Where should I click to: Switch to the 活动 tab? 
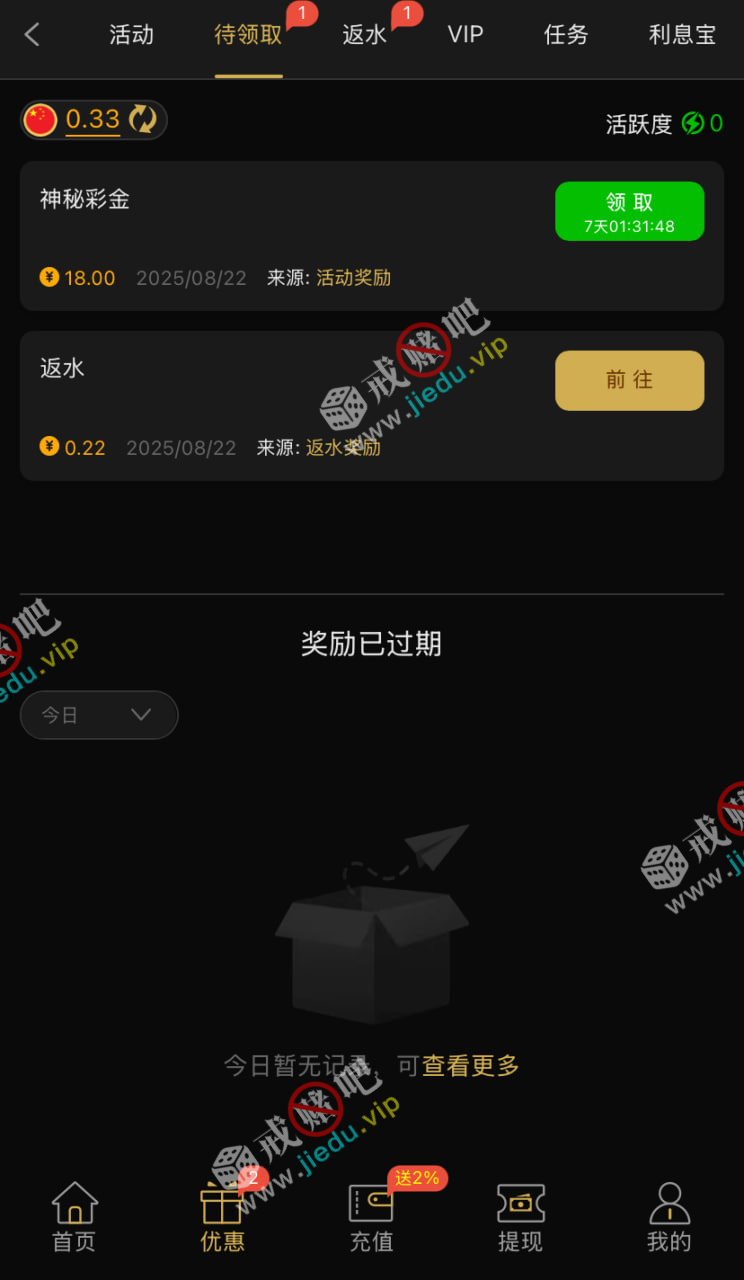(x=131, y=35)
